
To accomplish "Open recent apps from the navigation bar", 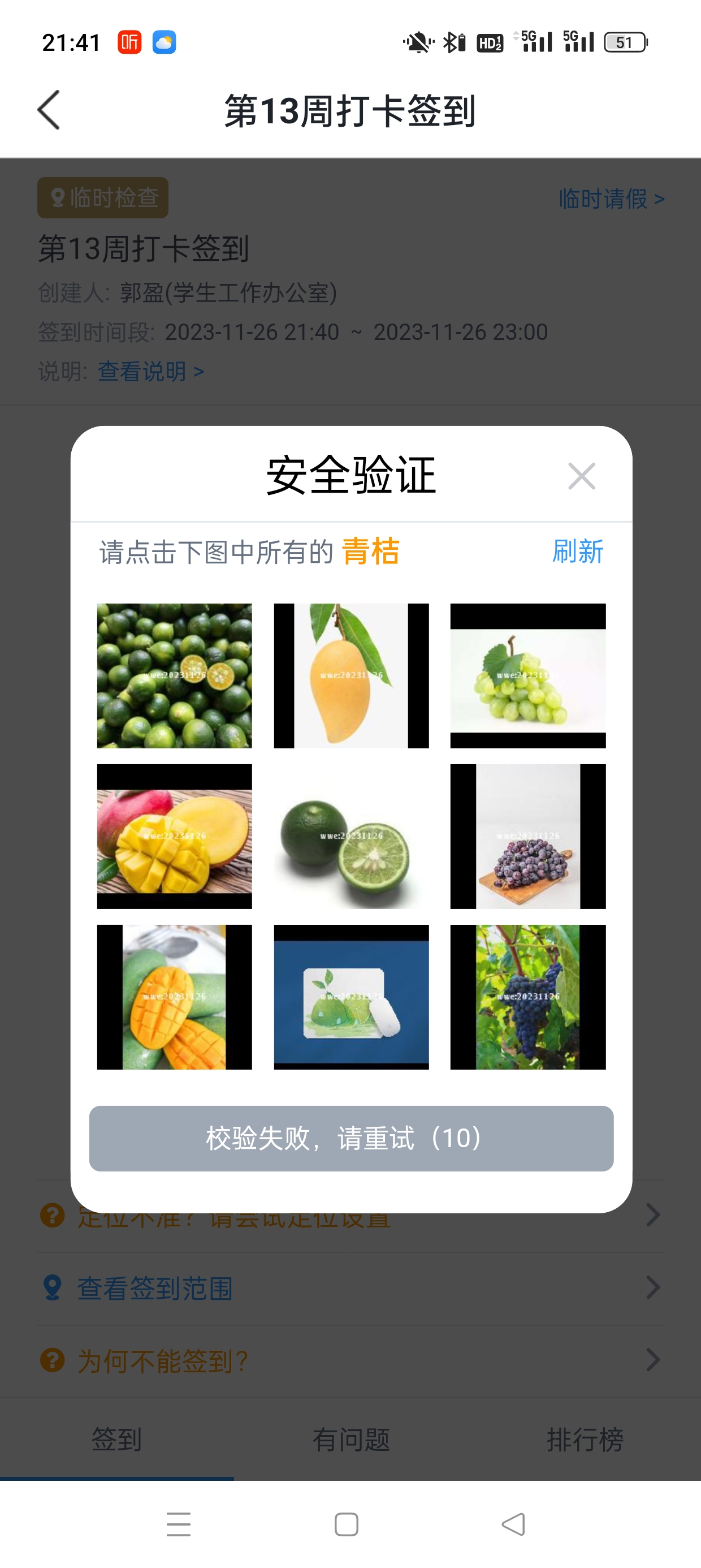I will [178, 1524].
